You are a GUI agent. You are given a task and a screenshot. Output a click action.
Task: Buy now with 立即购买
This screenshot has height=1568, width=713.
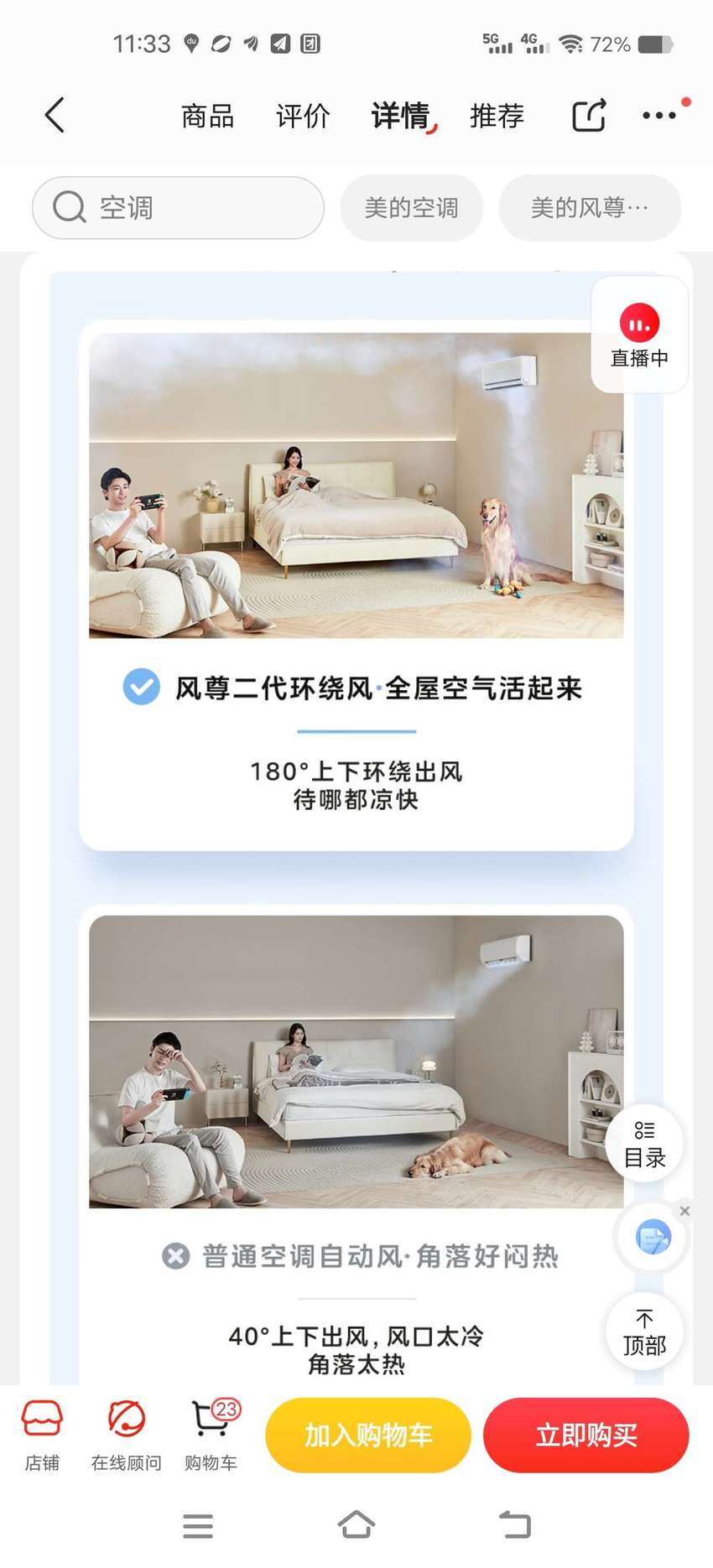coord(586,1436)
